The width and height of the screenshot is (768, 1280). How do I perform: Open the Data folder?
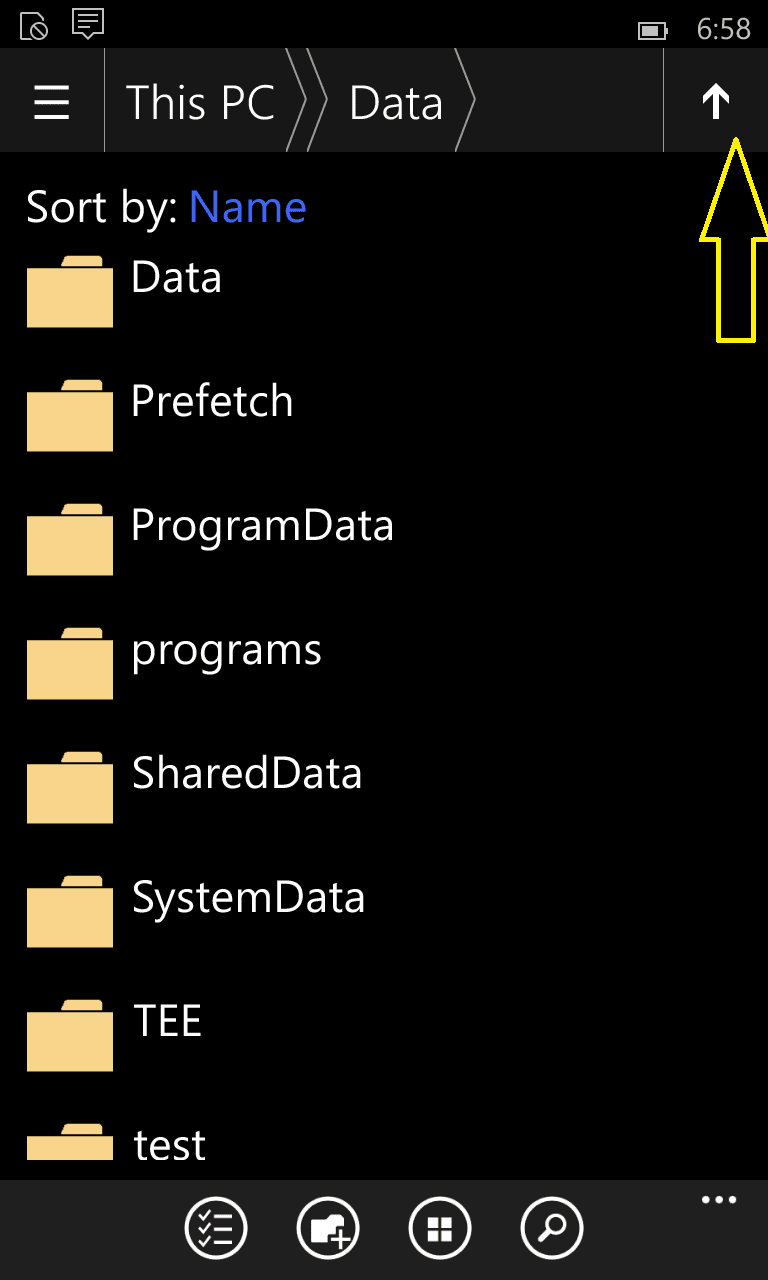pos(384,290)
